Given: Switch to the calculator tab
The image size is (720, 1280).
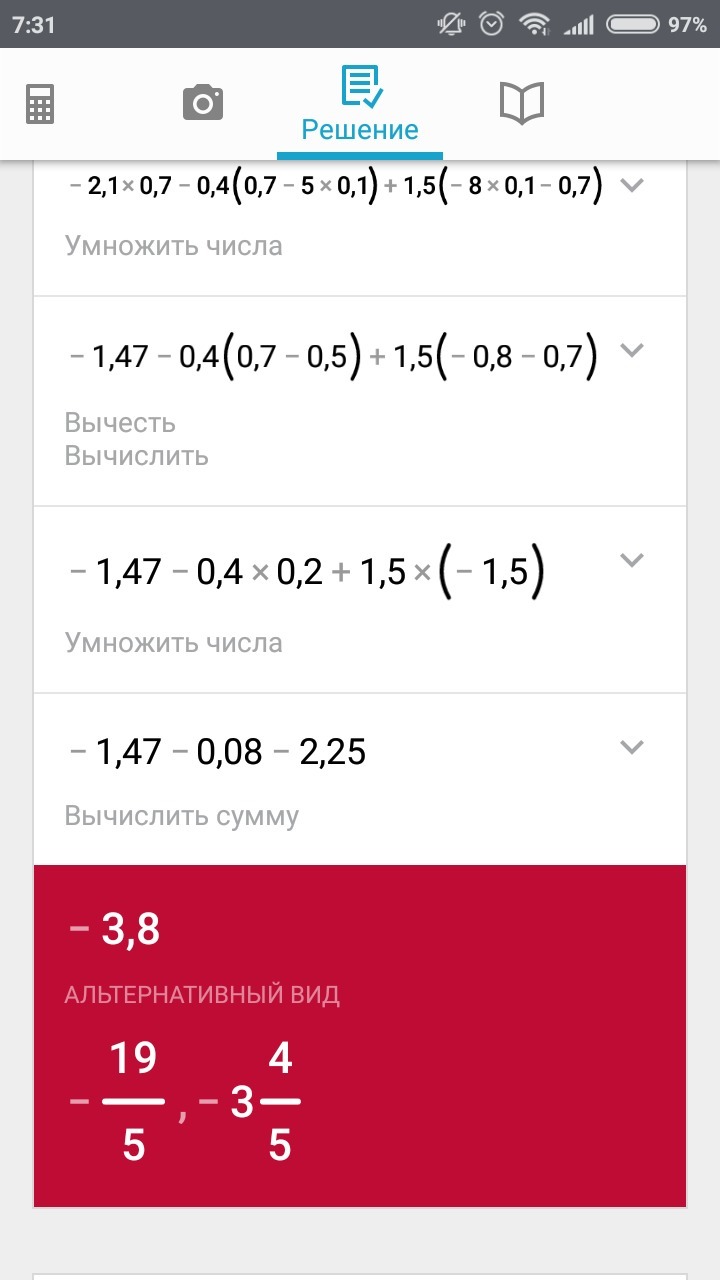Looking at the screenshot, I should 40,103.
